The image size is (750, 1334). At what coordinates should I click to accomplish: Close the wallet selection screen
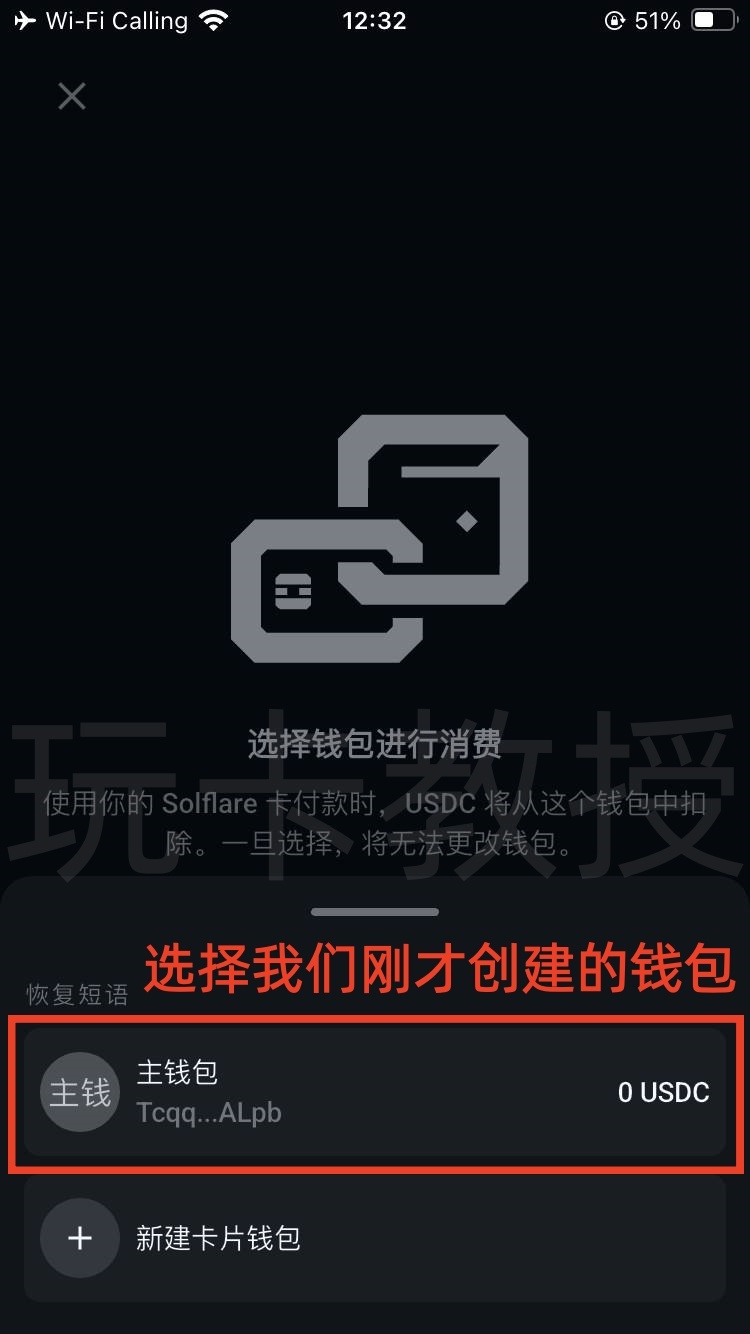[x=72, y=96]
